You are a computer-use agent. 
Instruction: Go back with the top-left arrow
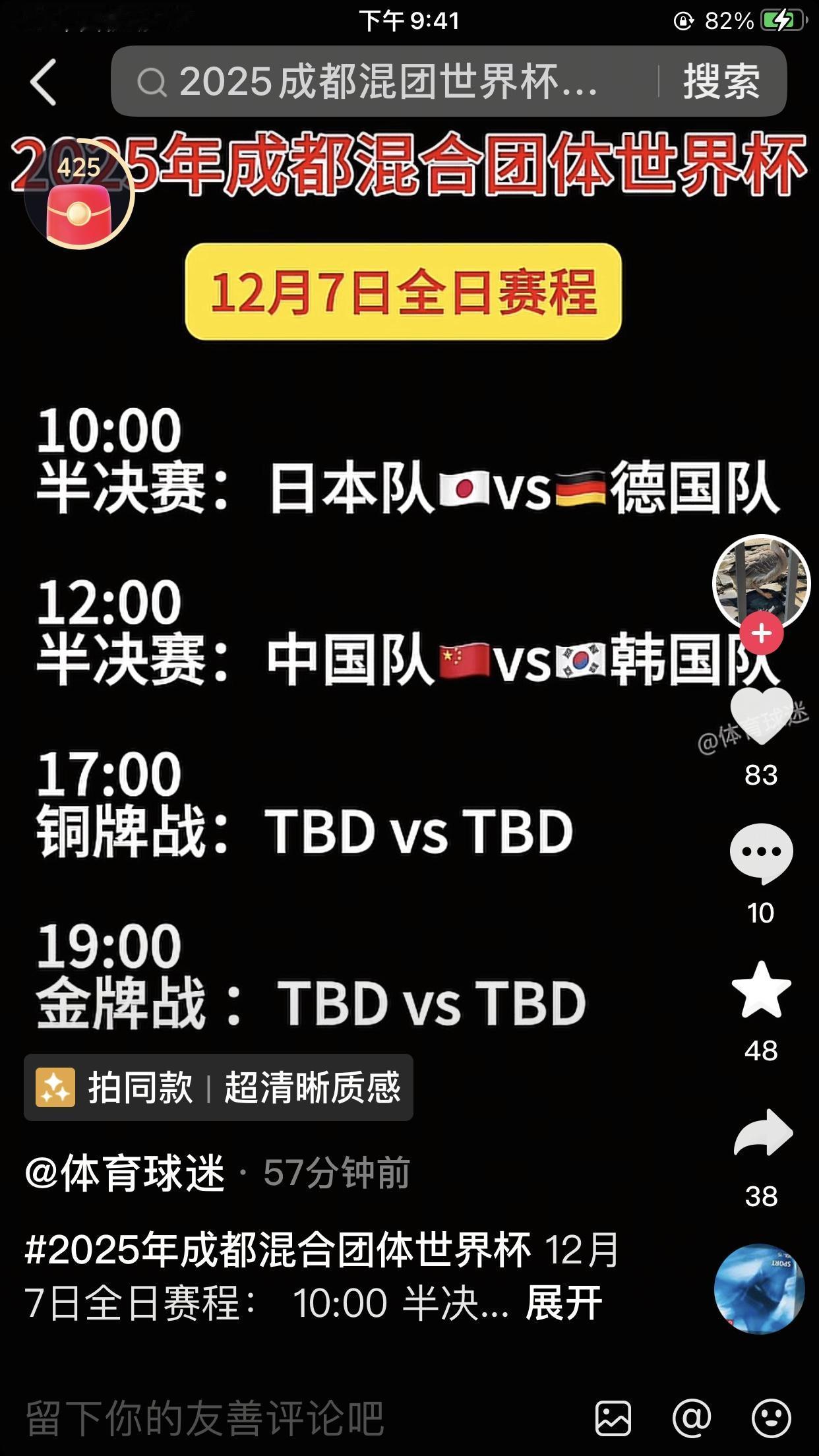click(x=44, y=82)
